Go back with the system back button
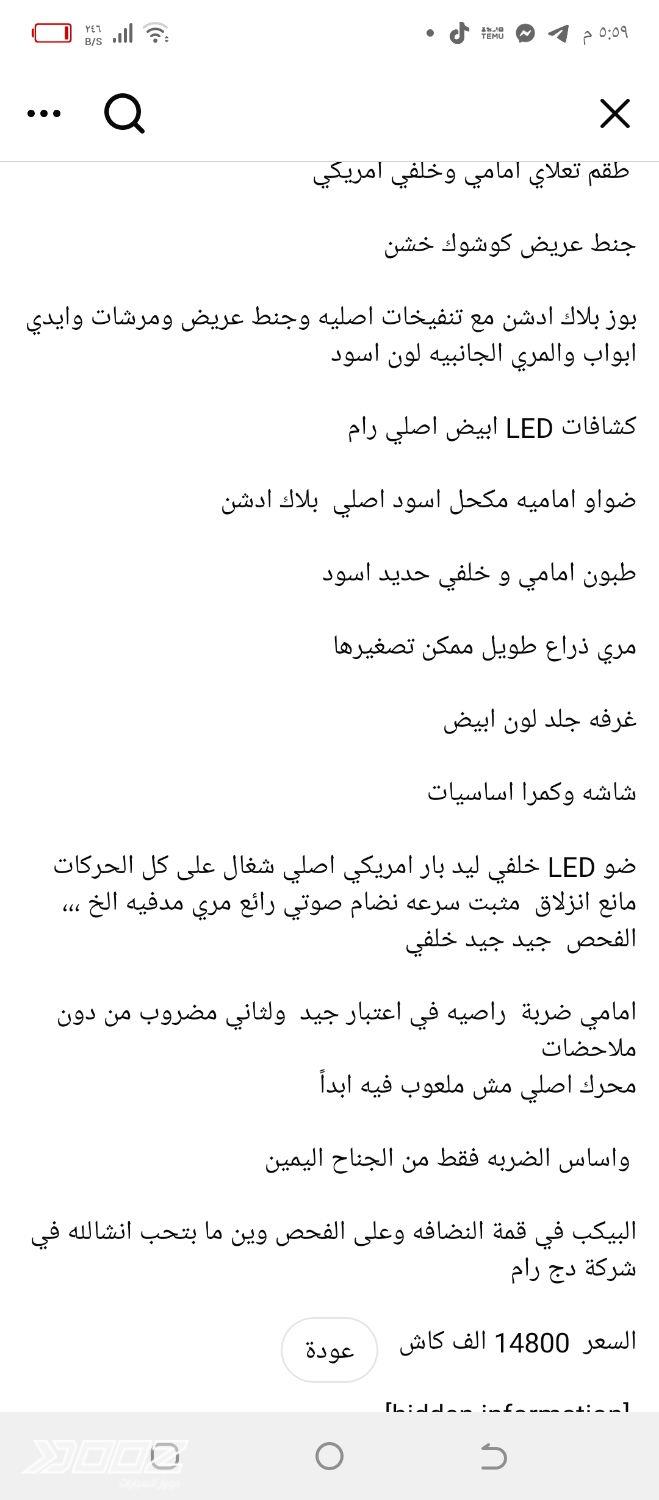659x1500 pixels. pyautogui.click(x=492, y=1455)
